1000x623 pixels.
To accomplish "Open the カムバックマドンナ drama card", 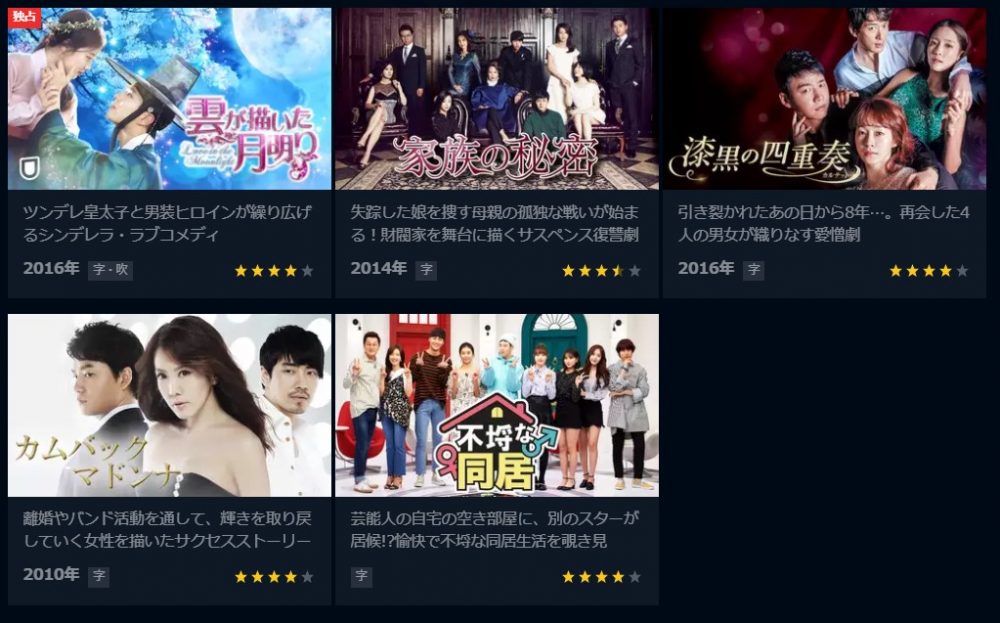I will tap(169, 406).
